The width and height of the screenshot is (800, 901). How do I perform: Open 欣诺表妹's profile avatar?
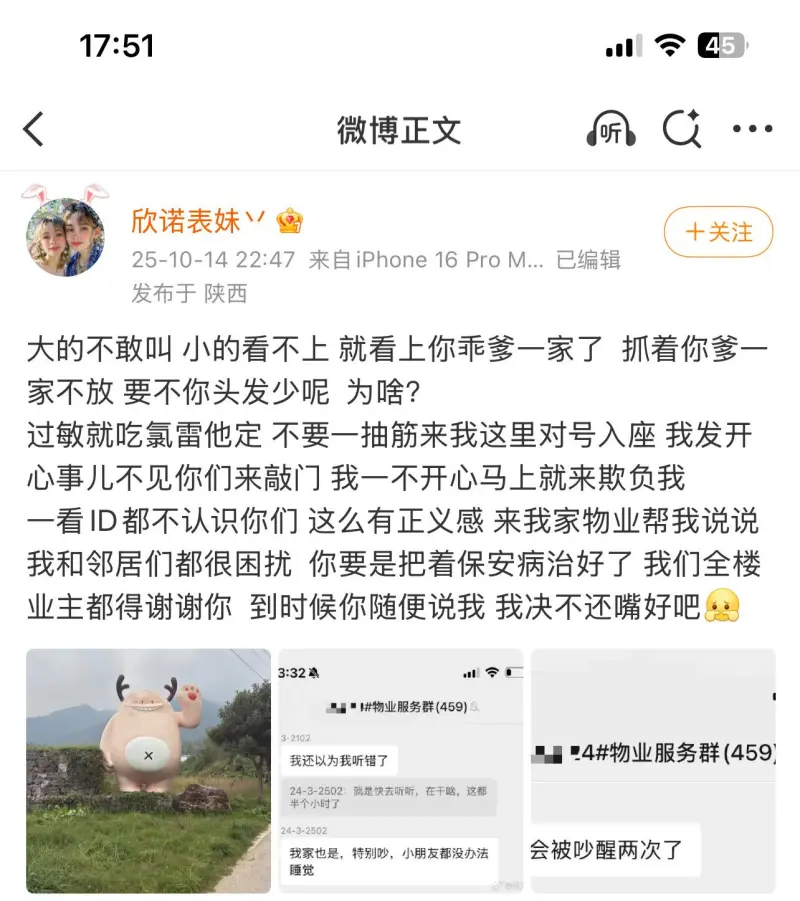click(66, 237)
